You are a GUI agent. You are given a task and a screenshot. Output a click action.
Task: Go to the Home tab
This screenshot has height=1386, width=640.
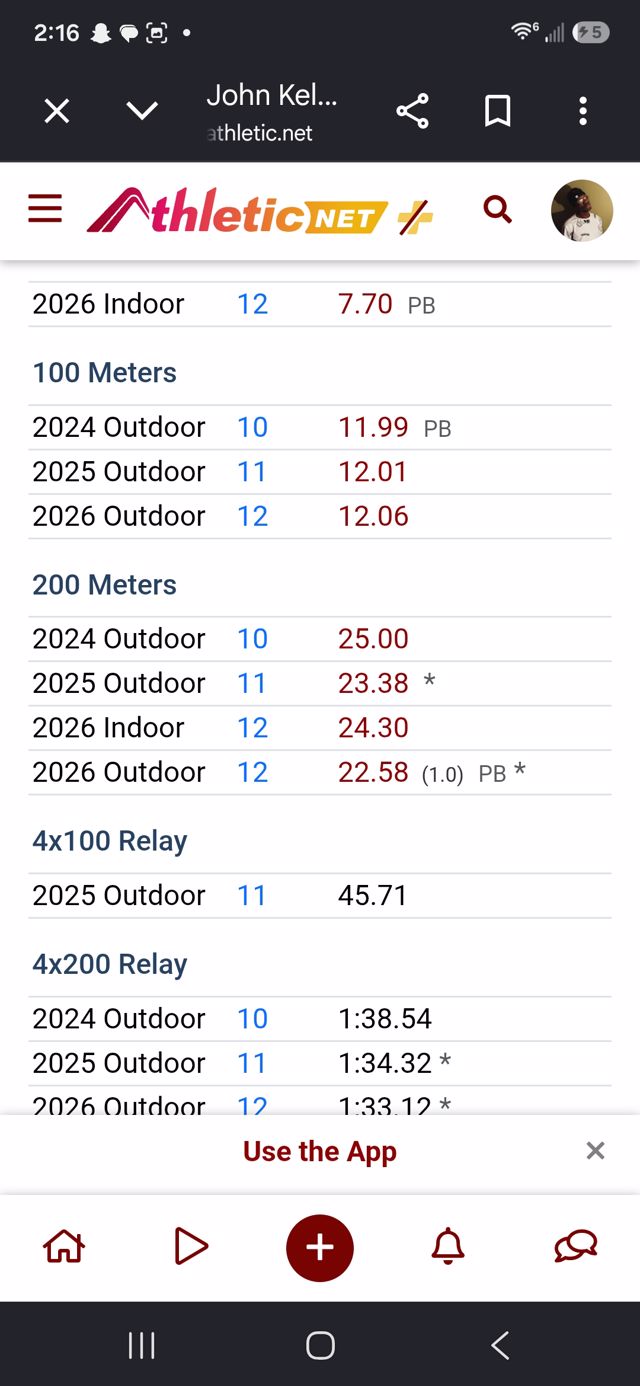click(x=64, y=1246)
